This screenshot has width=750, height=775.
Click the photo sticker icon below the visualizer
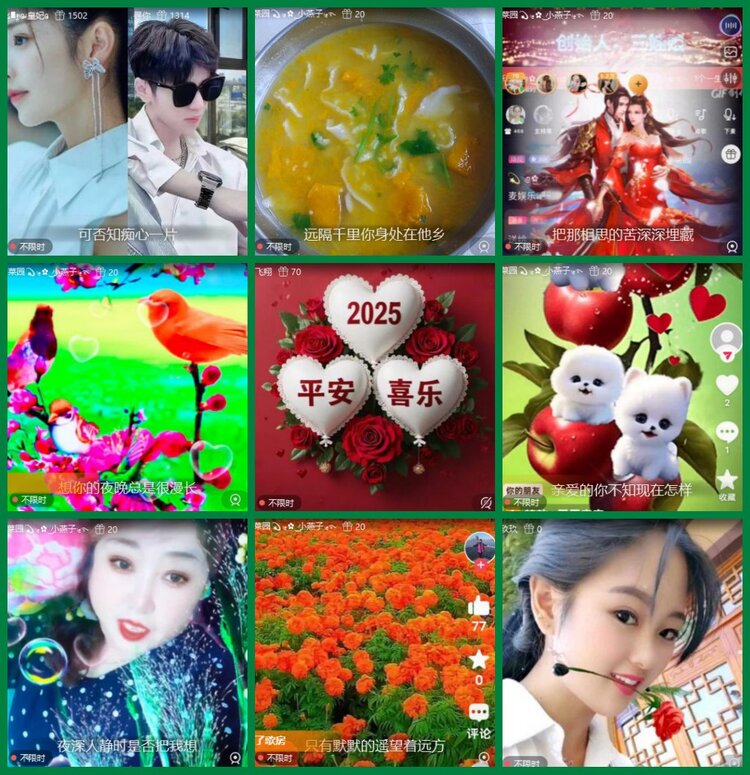[728, 51]
